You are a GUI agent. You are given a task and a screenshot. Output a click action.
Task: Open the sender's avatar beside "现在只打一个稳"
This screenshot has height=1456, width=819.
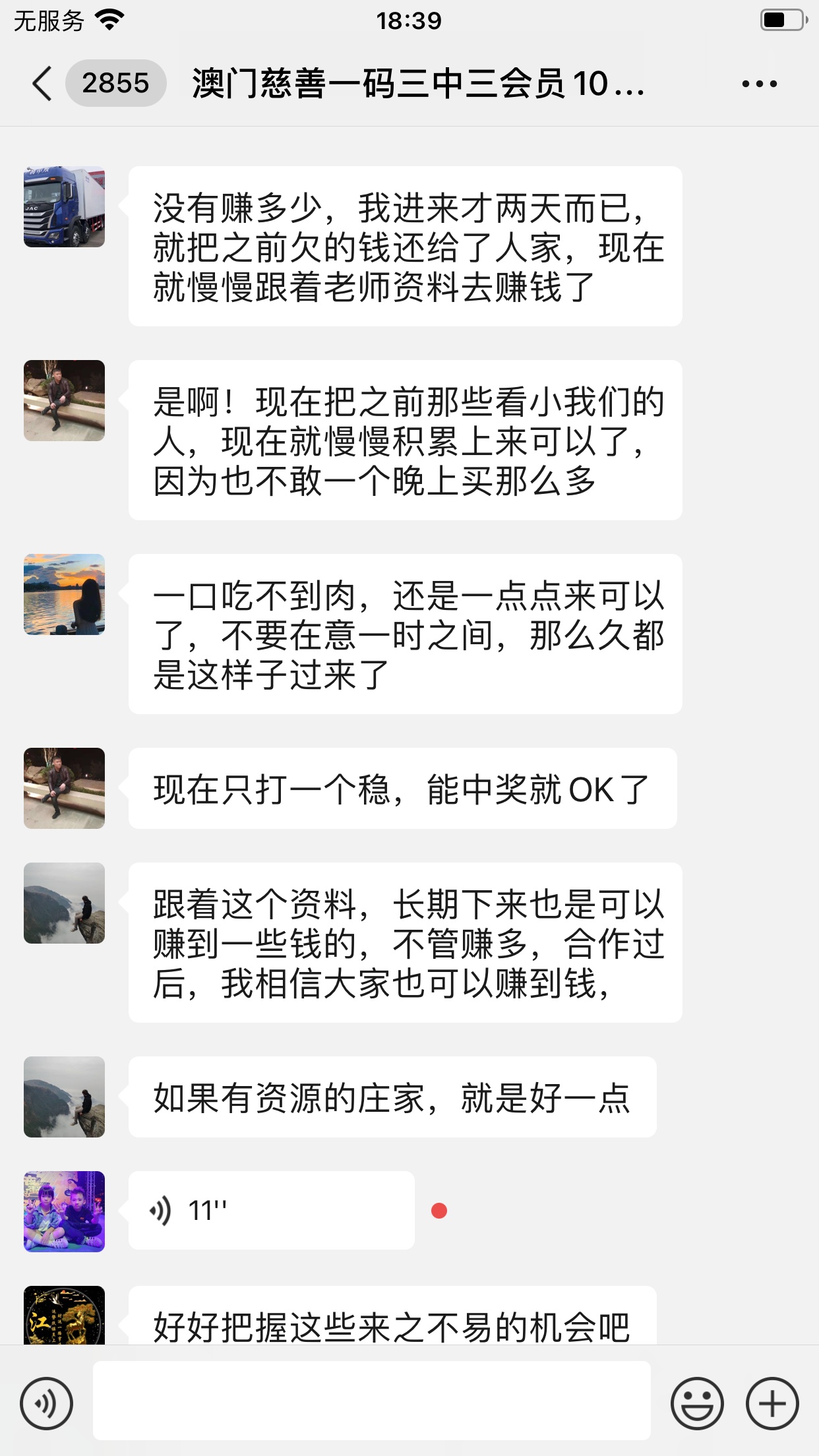pyautogui.click(x=64, y=789)
